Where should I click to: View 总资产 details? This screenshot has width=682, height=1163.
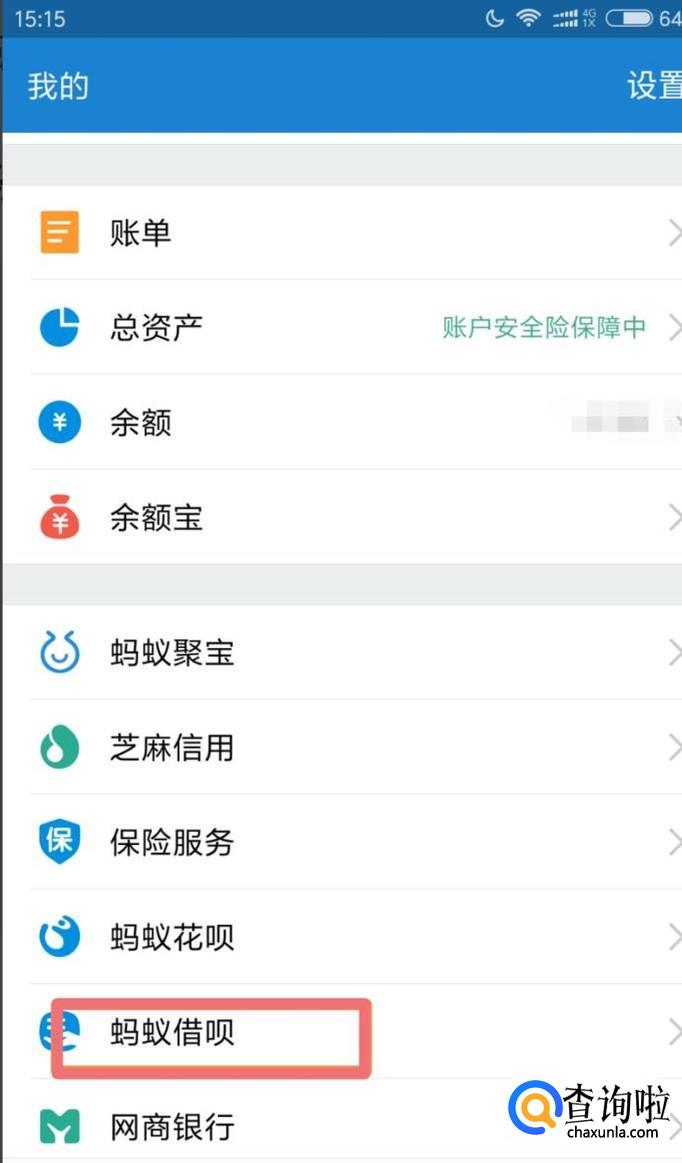click(x=342, y=327)
